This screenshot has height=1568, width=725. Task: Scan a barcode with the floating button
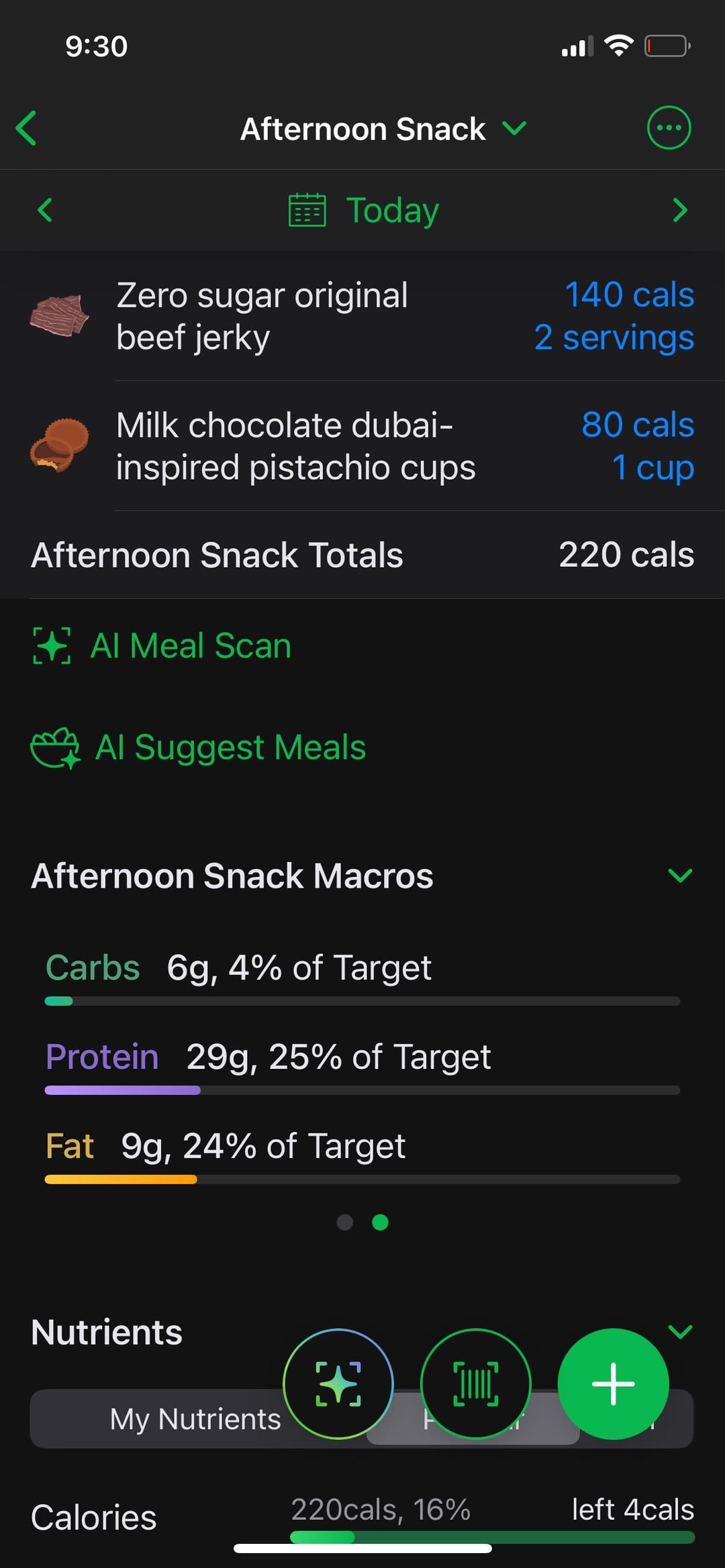point(475,1383)
